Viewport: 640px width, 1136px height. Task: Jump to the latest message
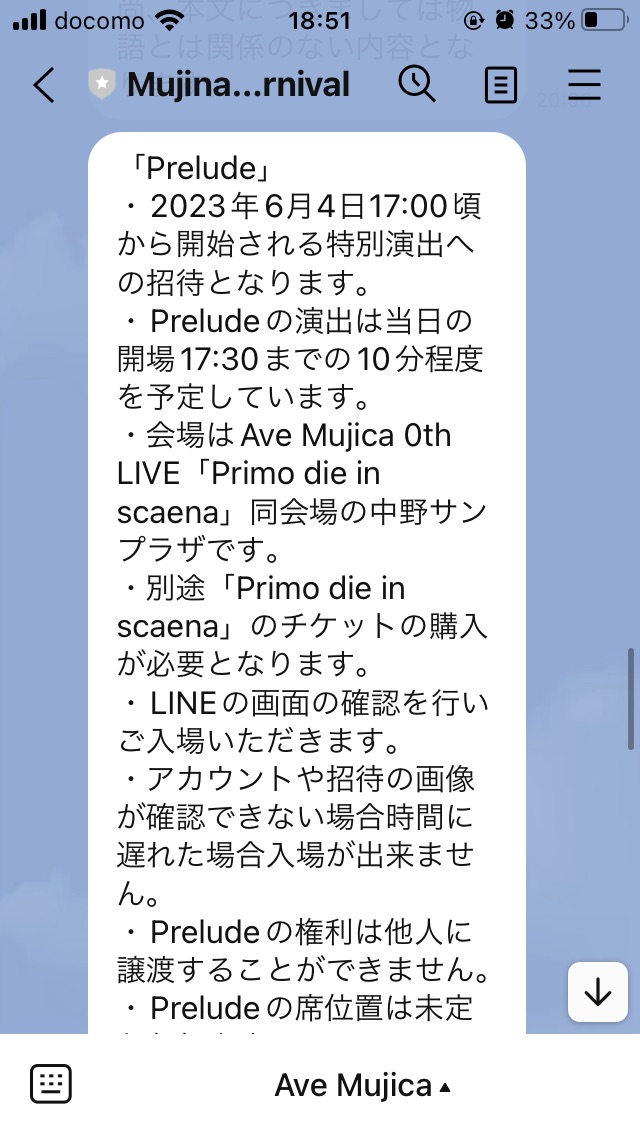click(x=598, y=991)
